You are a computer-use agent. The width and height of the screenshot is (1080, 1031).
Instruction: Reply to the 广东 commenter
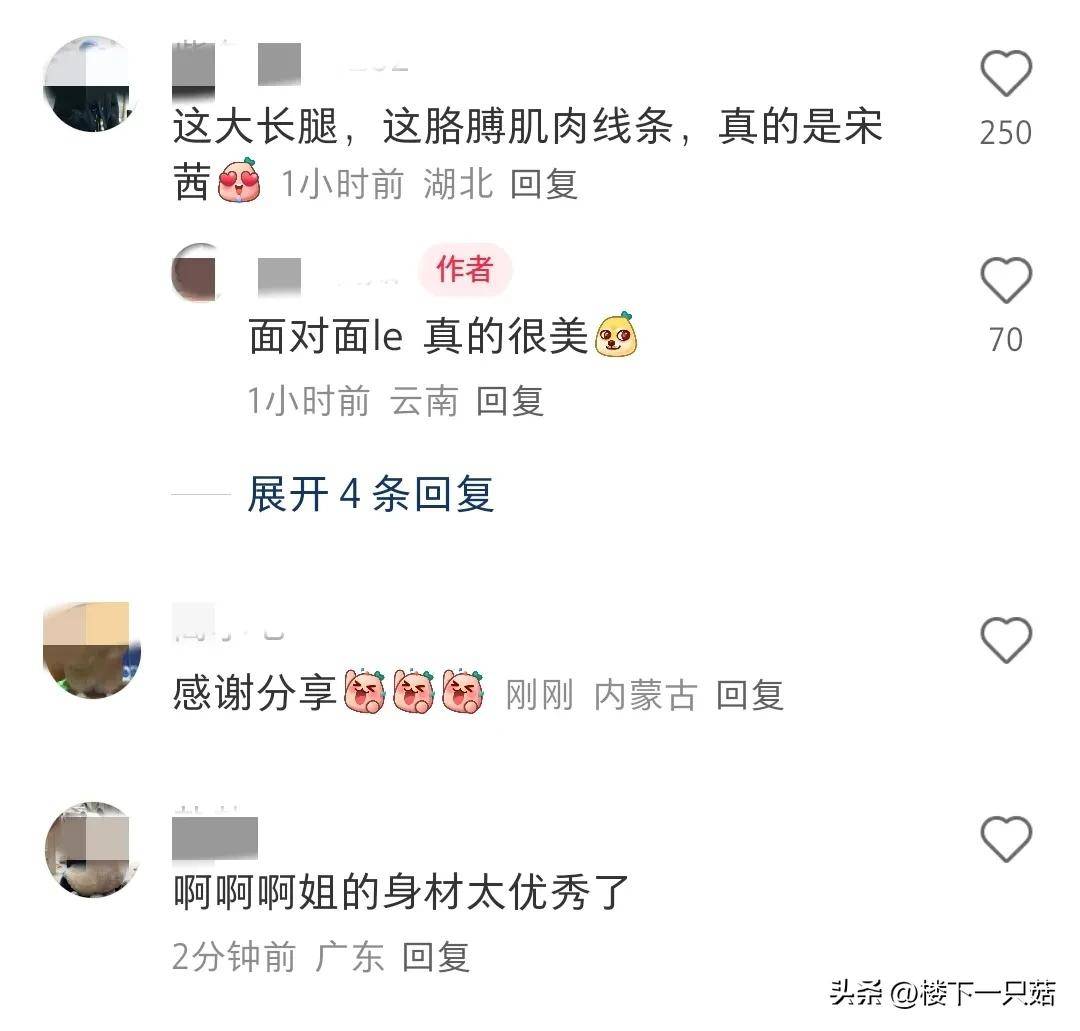tap(435, 957)
